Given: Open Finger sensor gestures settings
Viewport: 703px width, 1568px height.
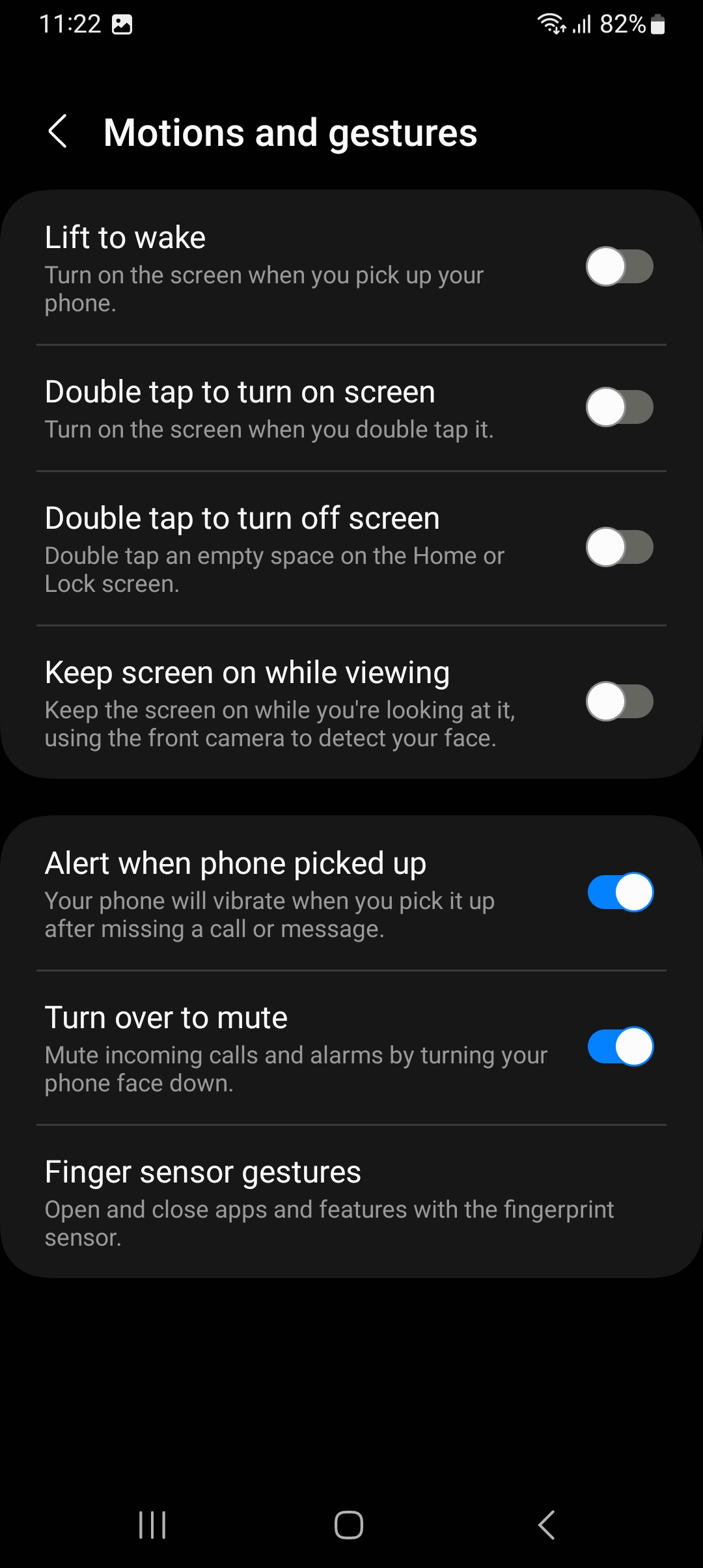Looking at the screenshot, I should coord(351,1201).
